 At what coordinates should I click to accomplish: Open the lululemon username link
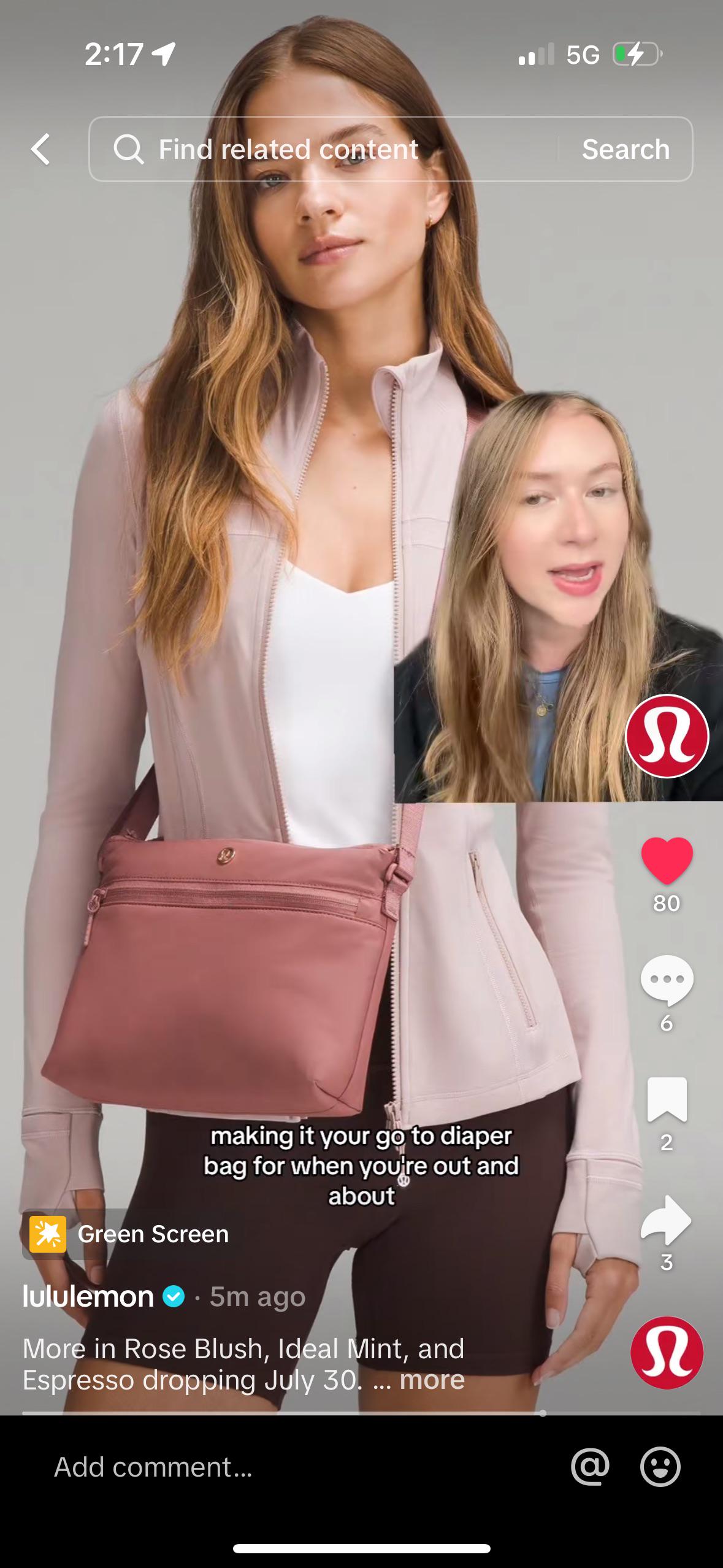tap(88, 1296)
